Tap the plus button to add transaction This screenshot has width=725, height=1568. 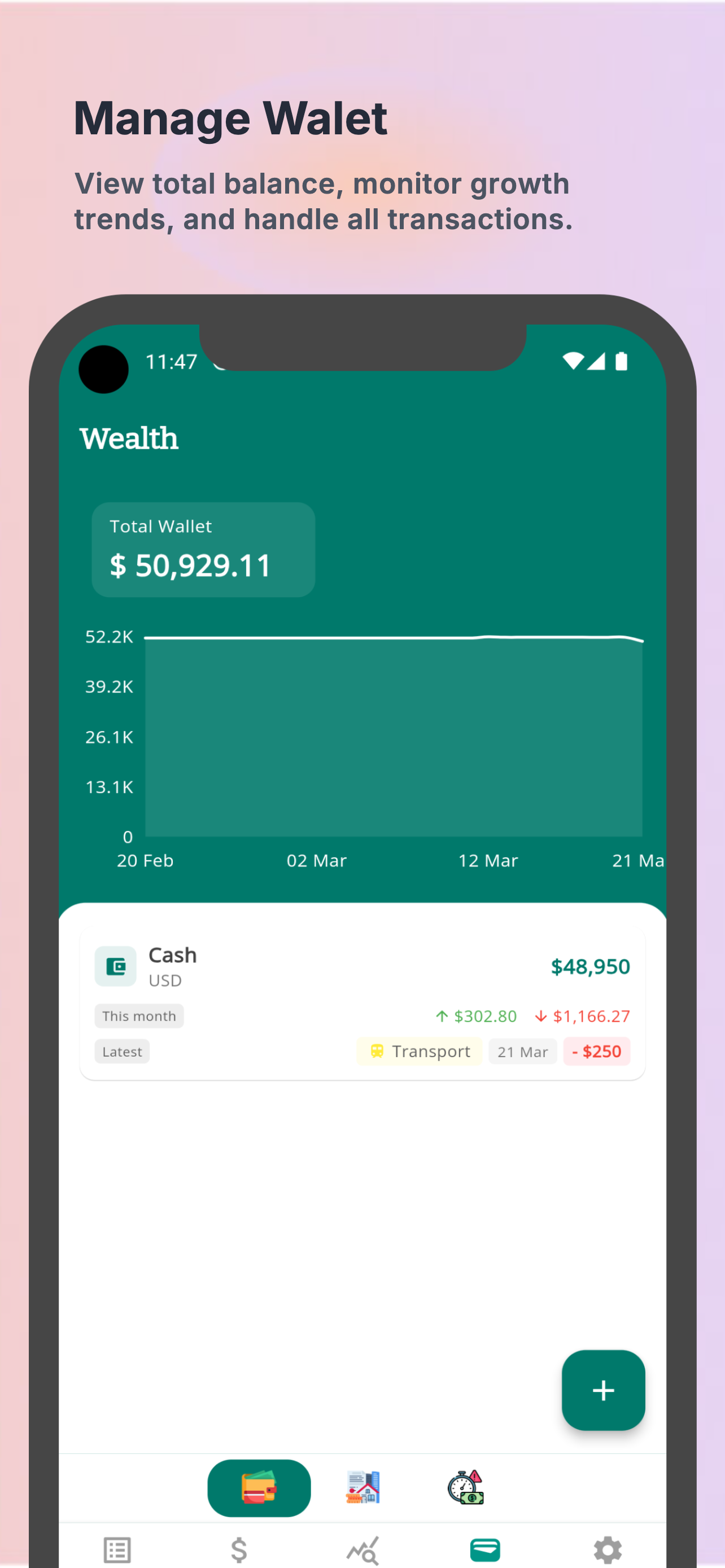[602, 1390]
